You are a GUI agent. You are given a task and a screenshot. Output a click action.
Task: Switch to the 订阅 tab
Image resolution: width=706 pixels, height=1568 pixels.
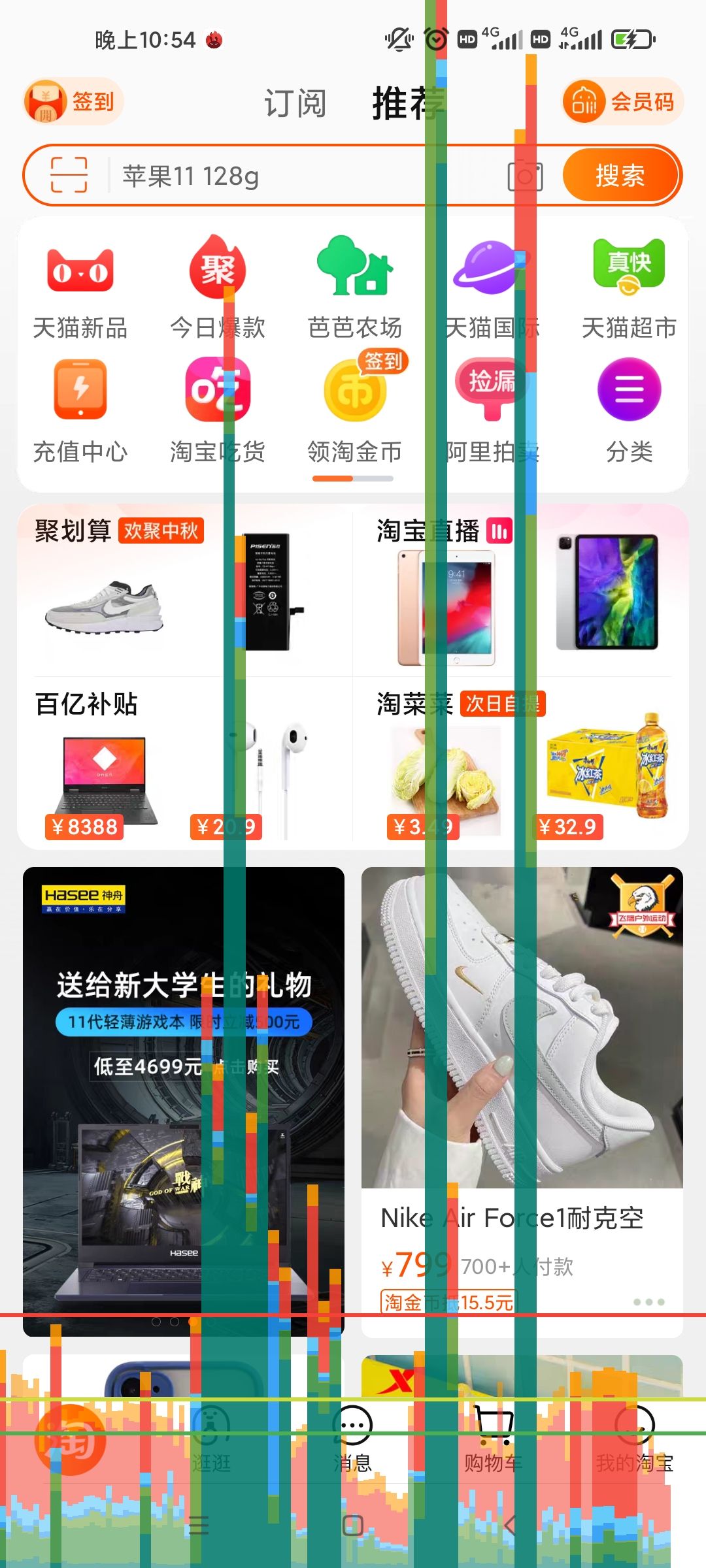[x=295, y=103]
